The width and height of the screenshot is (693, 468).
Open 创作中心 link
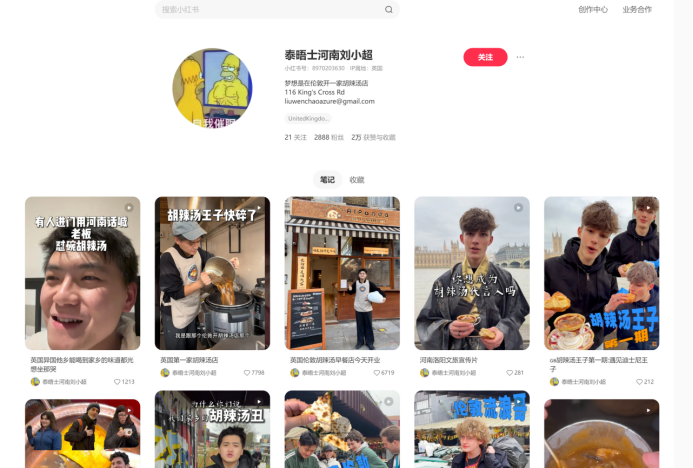(592, 10)
